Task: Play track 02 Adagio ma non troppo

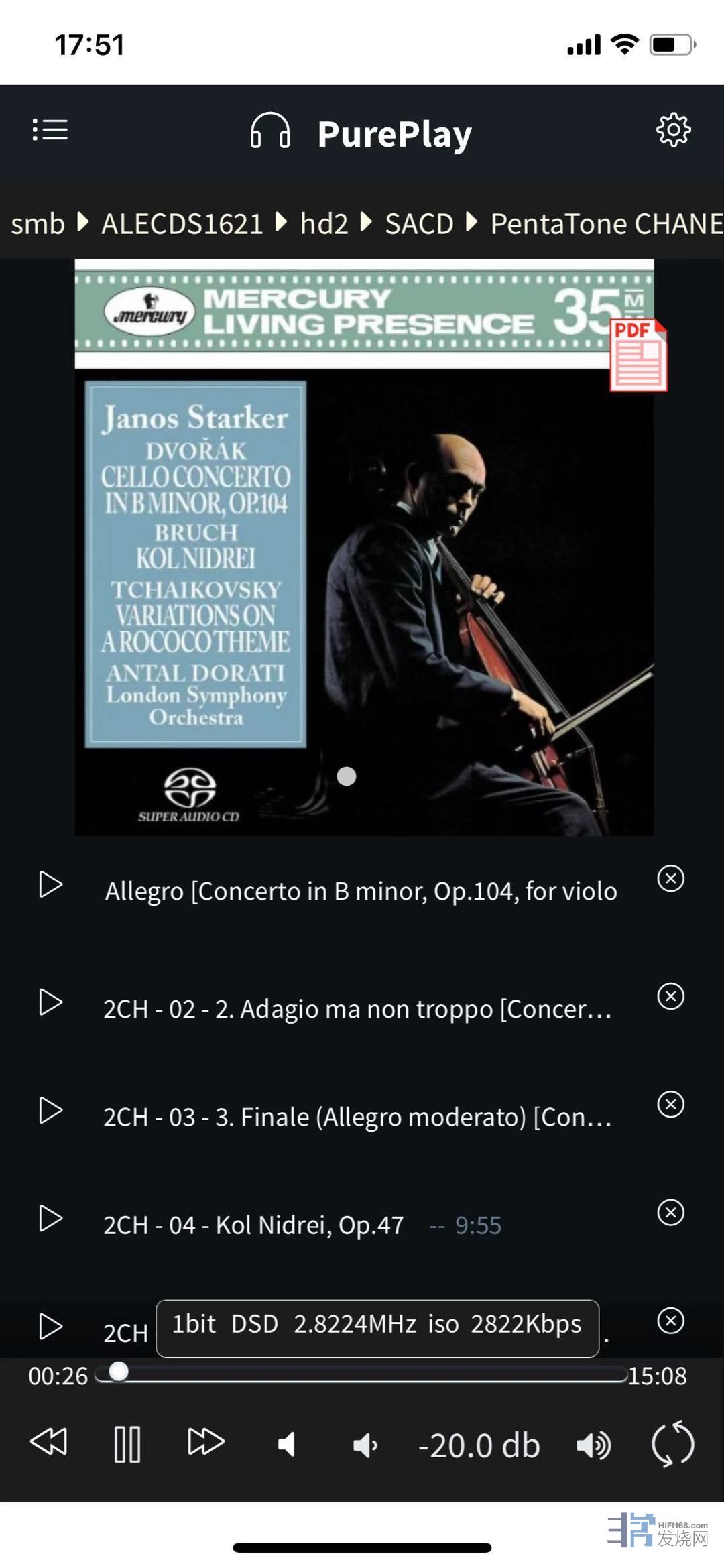Action: pos(51,1002)
